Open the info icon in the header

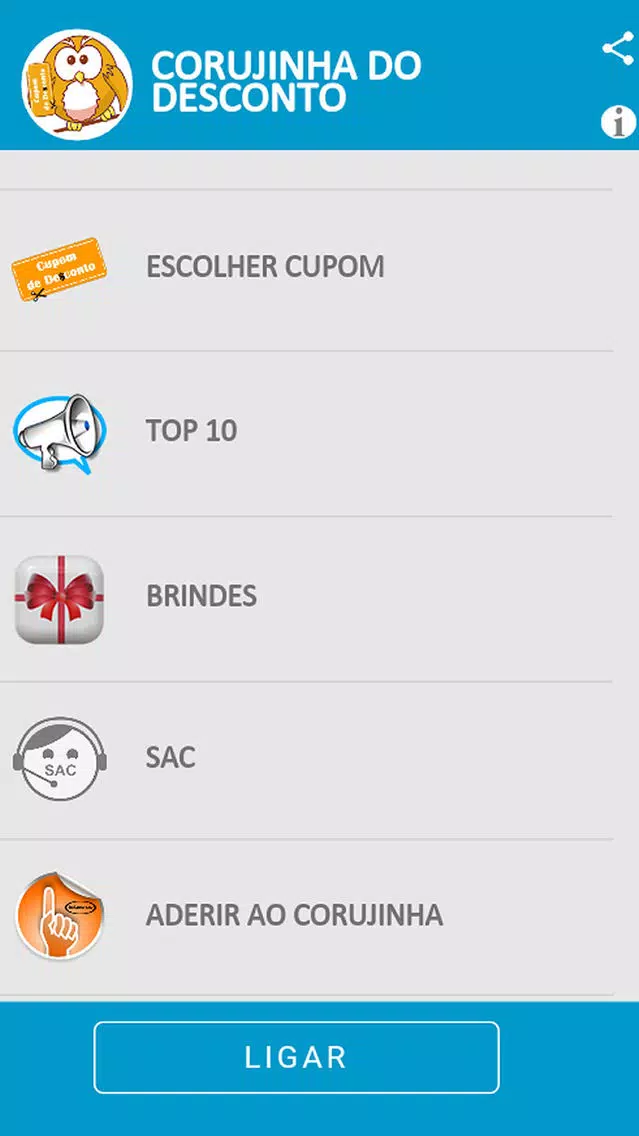618,122
